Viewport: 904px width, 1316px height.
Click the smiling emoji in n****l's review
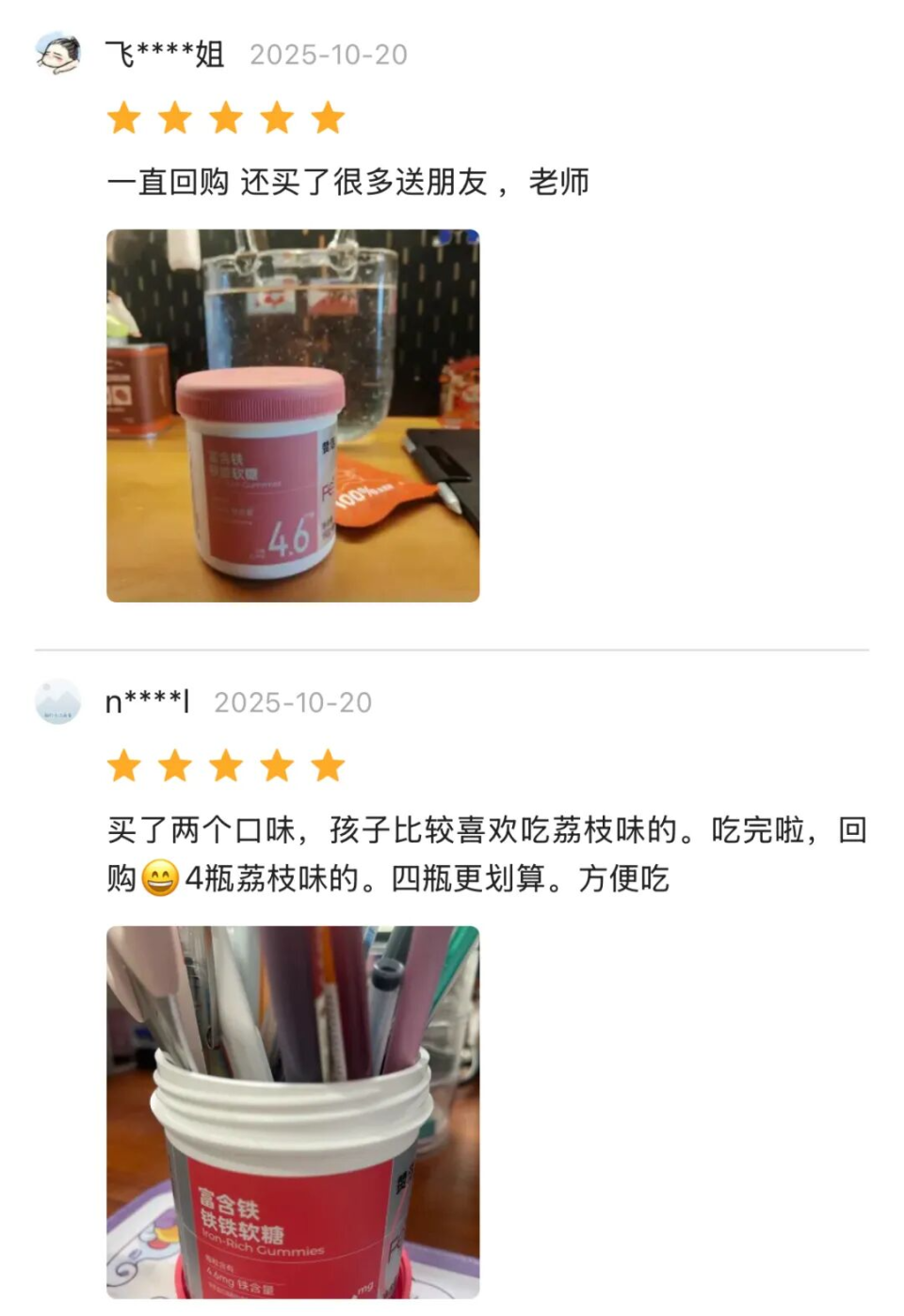point(157,877)
